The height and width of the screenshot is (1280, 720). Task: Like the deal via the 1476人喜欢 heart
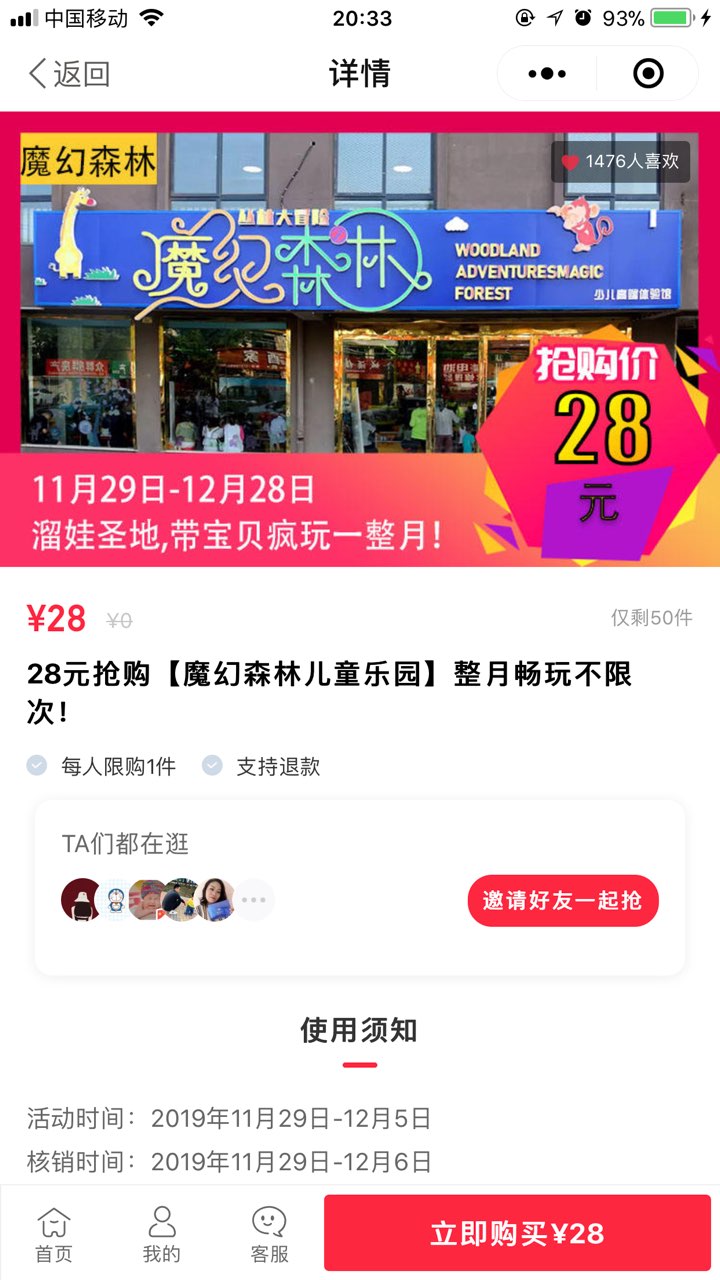coord(620,161)
